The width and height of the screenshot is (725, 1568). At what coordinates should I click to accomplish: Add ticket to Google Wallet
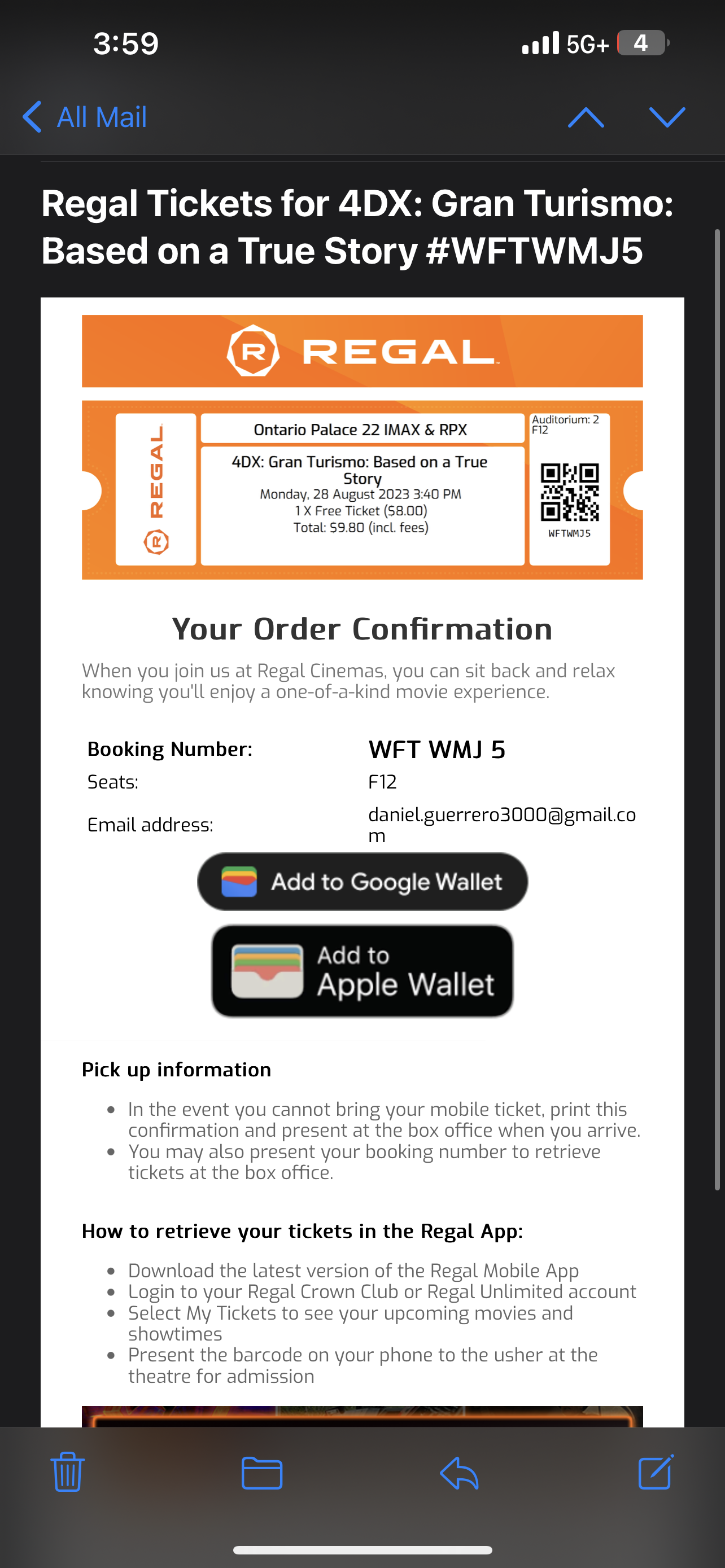pyautogui.click(x=362, y=882)
